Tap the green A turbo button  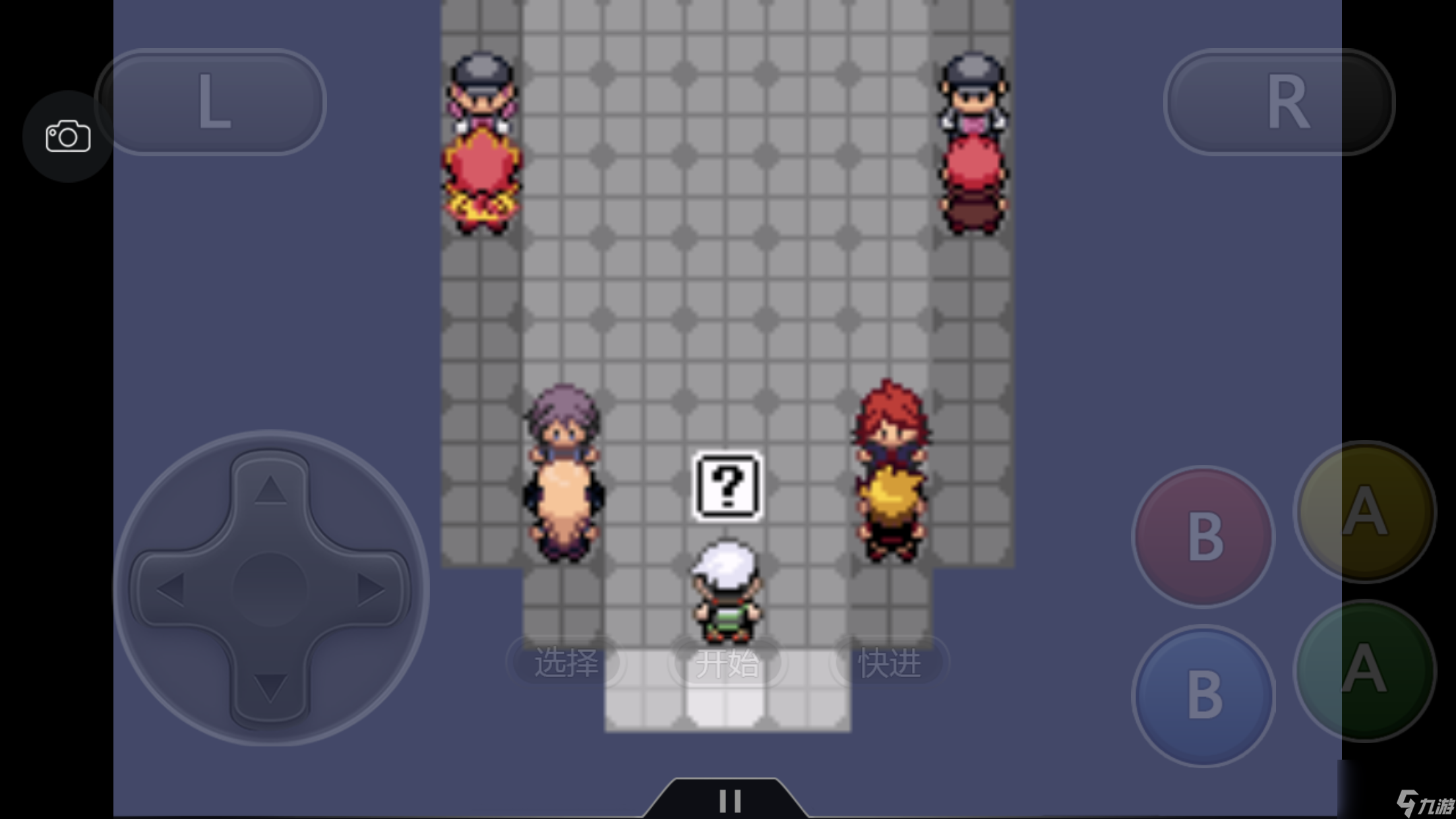click(x=1364, y=671)
